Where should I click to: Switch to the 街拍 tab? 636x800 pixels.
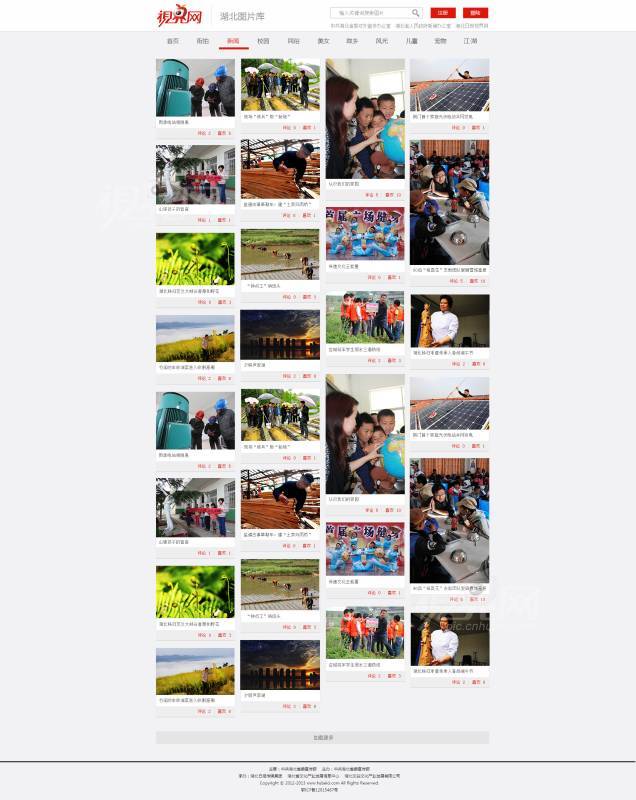(x=203, y=41)
